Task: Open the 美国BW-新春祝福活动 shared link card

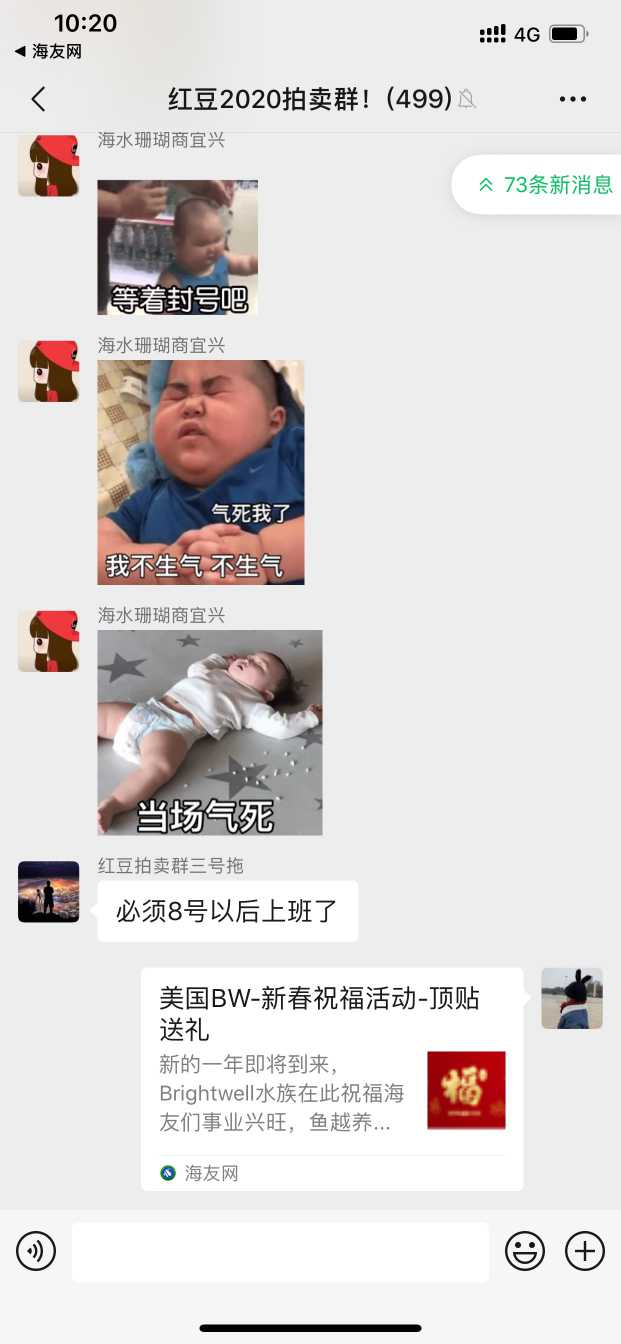Action: (331, 1078)
